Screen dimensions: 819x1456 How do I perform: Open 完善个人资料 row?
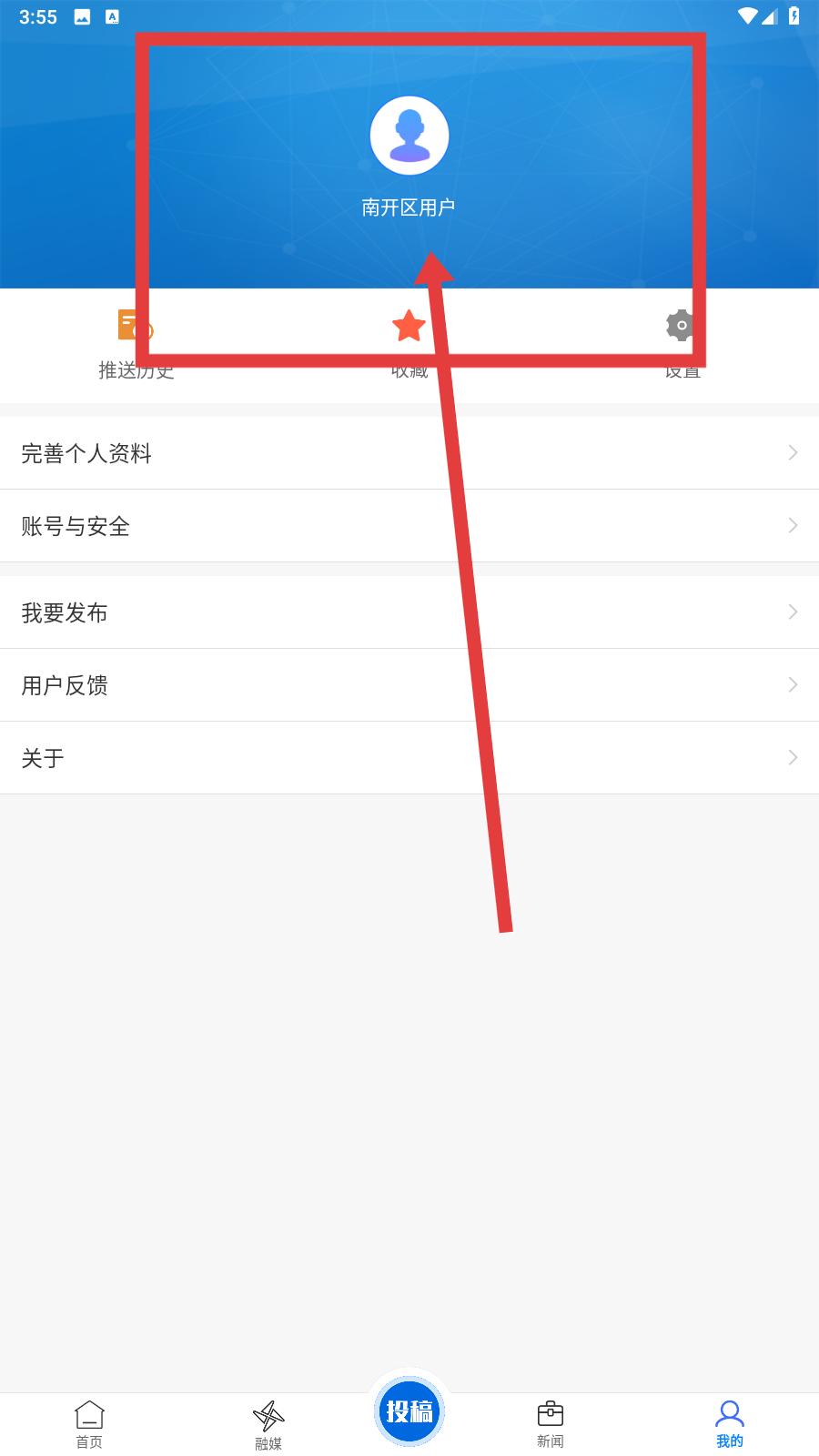(x=409, y=453)
